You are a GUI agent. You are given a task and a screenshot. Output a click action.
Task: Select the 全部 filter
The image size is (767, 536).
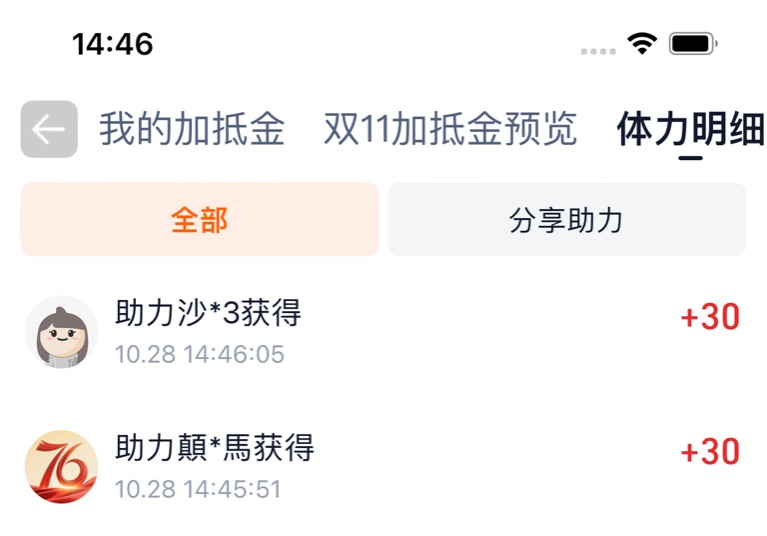(x=199, y=220)
